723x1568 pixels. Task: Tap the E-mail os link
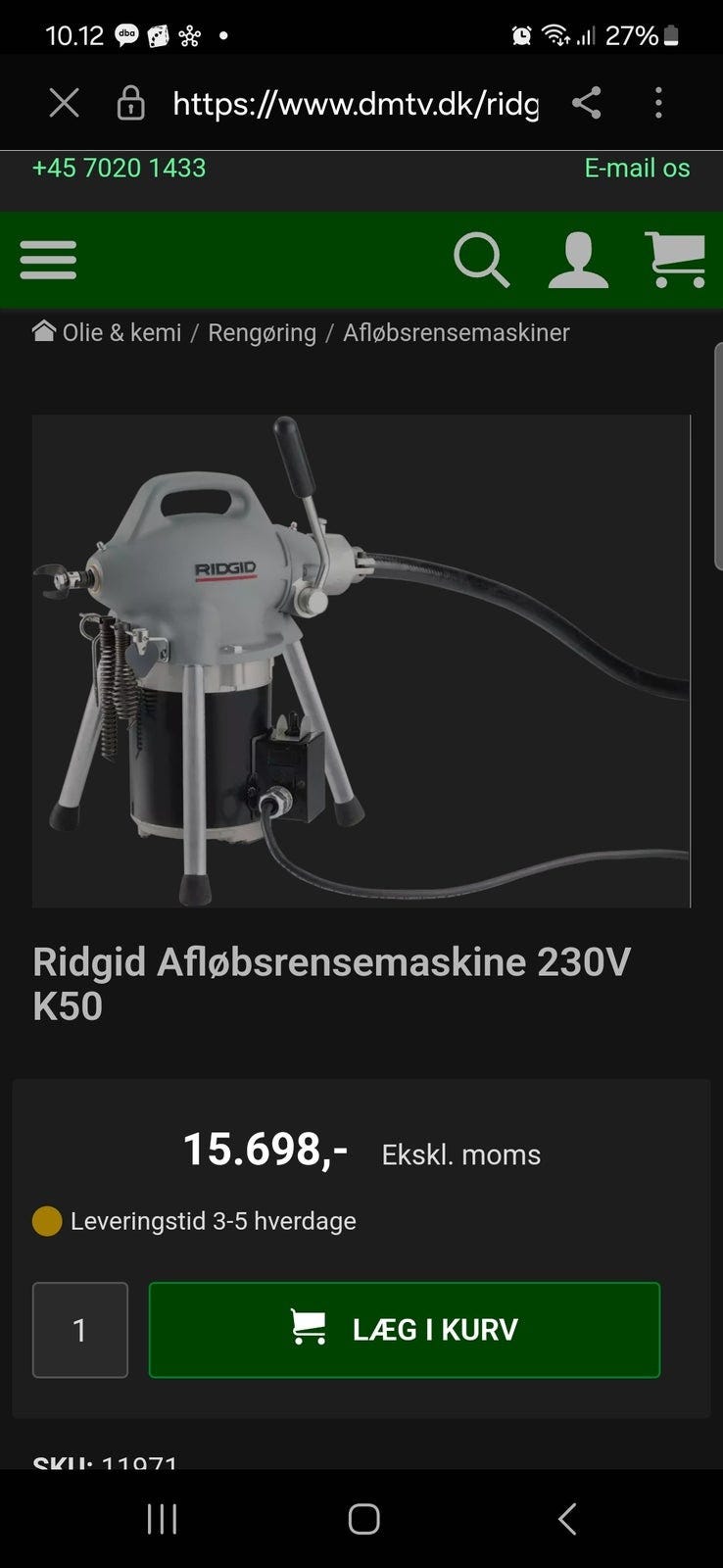pyautogui.click(x=637, y=168)
